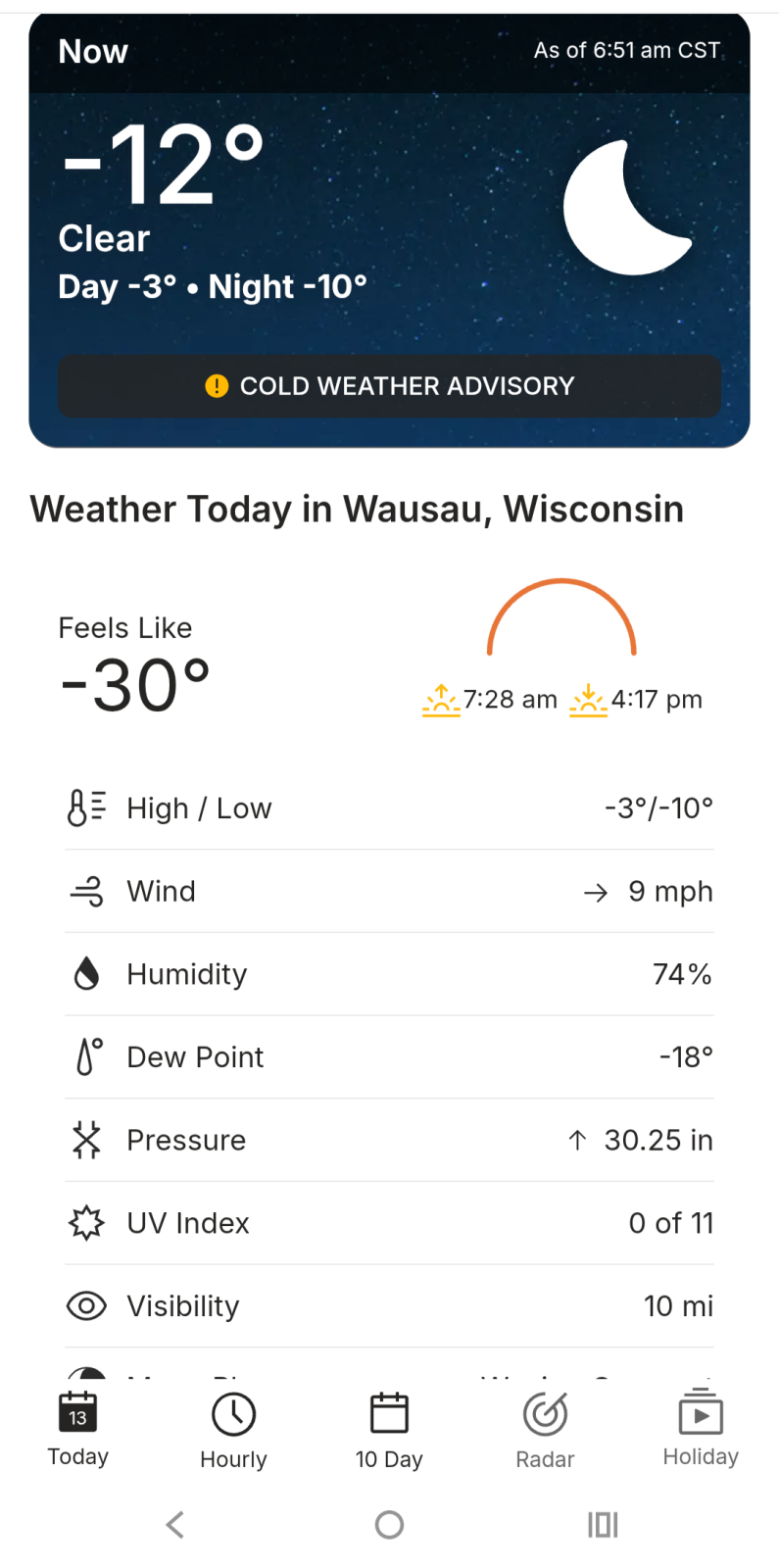Viewport: 779px width, 1568px height.
Task: Open recent apps from navigation bar
Action: click(x=603, y=1525)
